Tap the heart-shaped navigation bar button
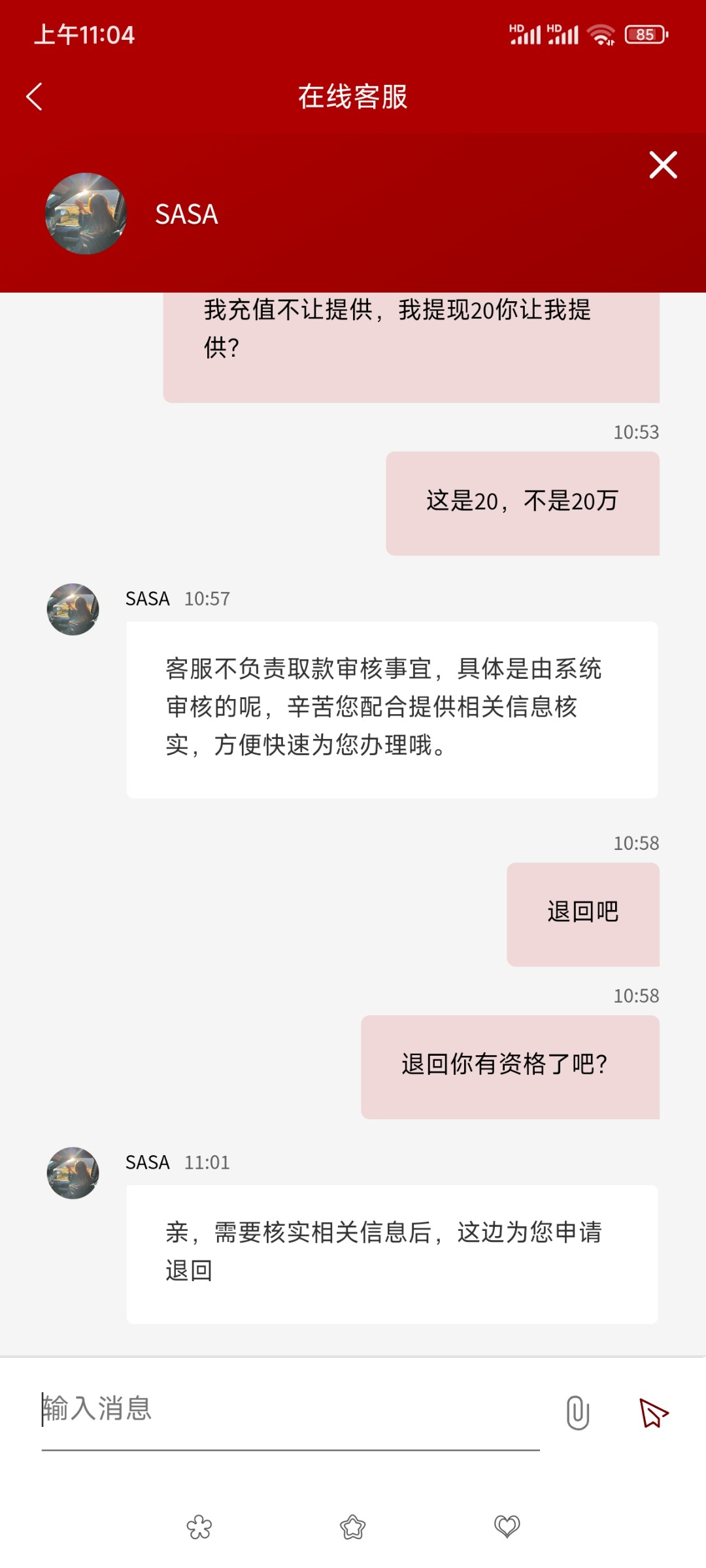Screen dimensions: 706x1568 click(507, 1527)
